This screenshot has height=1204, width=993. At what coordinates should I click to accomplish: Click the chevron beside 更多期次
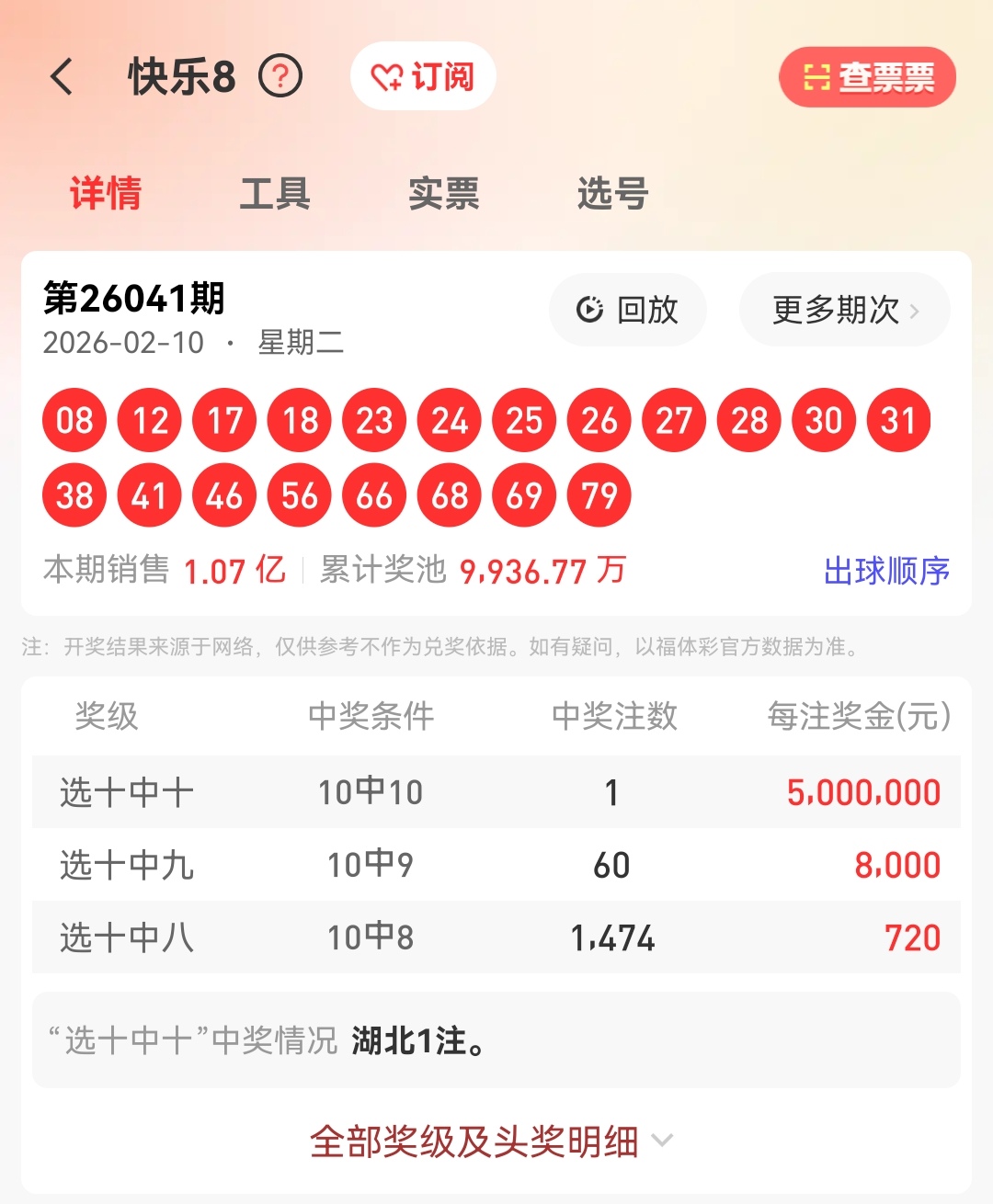coord(915,310)
